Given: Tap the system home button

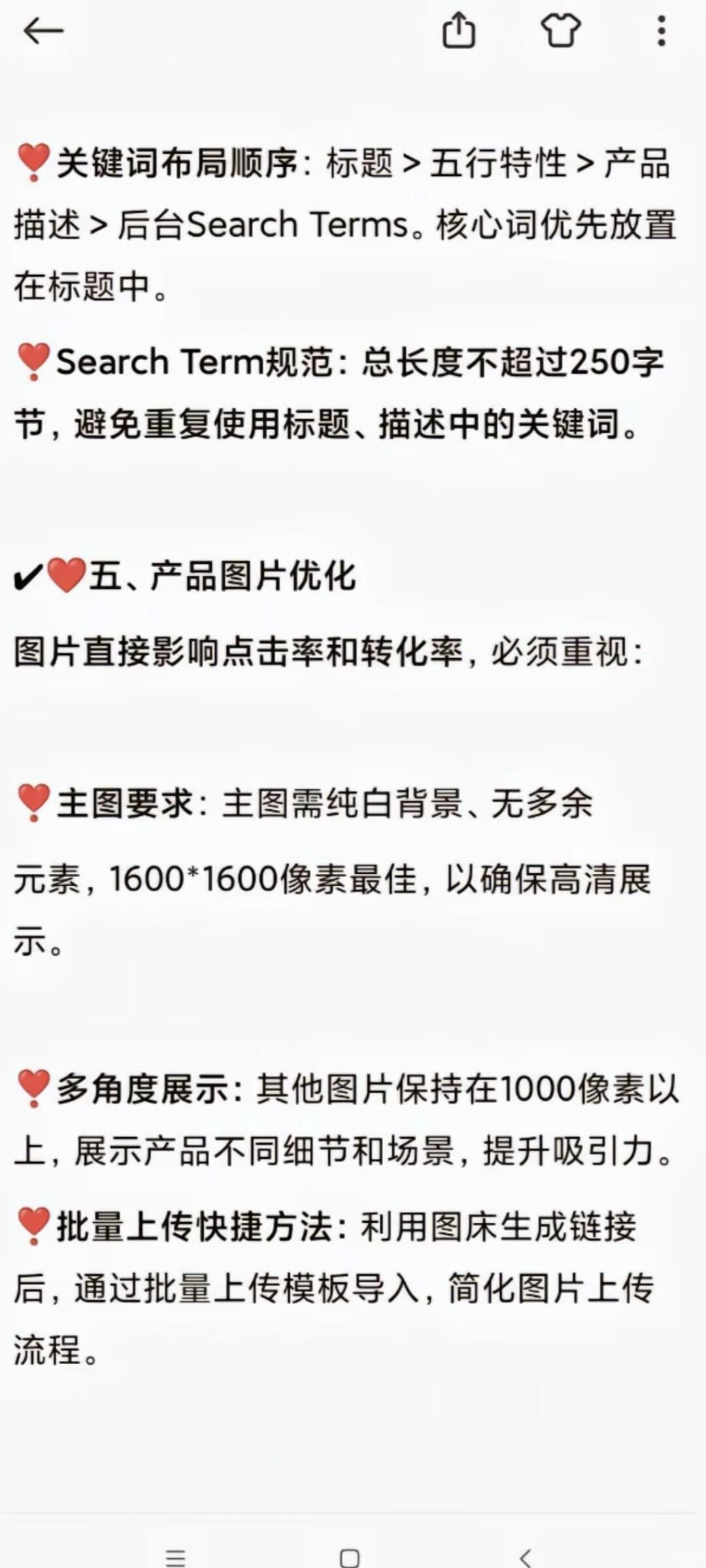Looking at the screenshot, I should [350, 1558].
